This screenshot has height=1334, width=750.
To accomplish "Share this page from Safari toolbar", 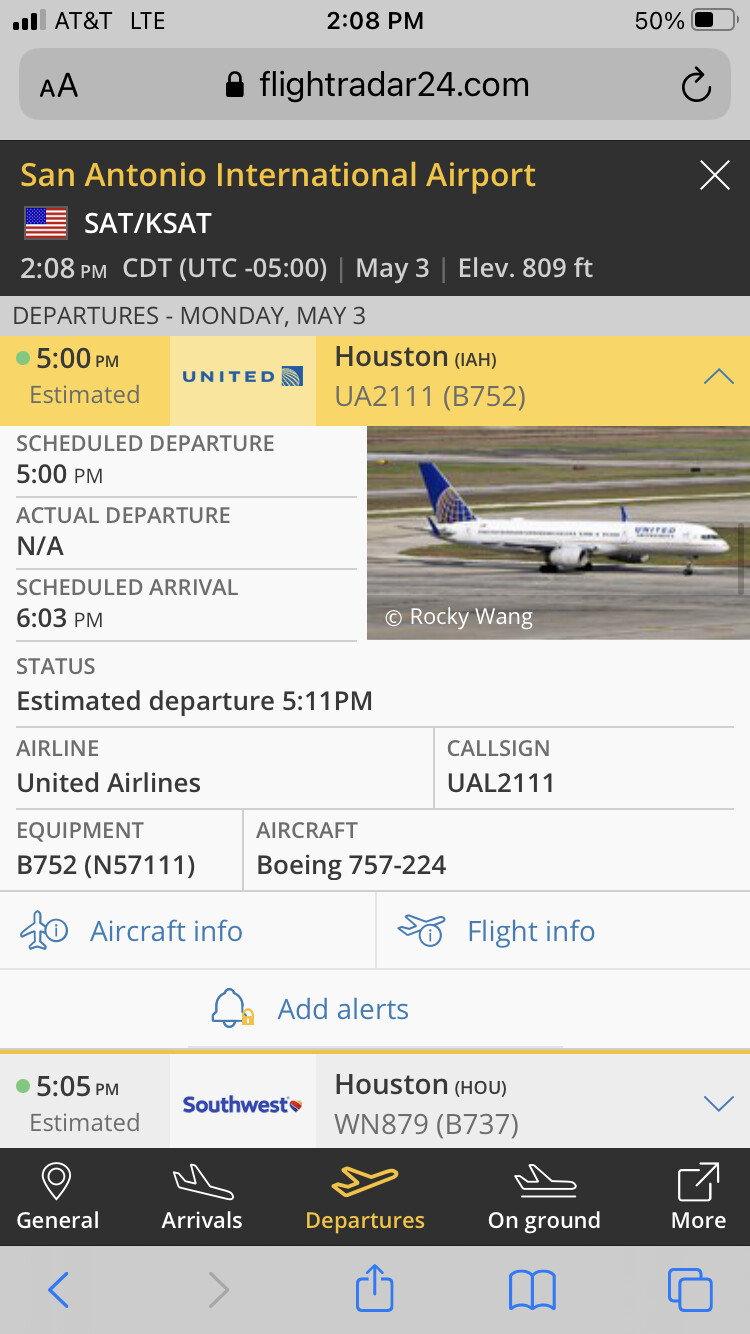I will tap(375, 1289).
